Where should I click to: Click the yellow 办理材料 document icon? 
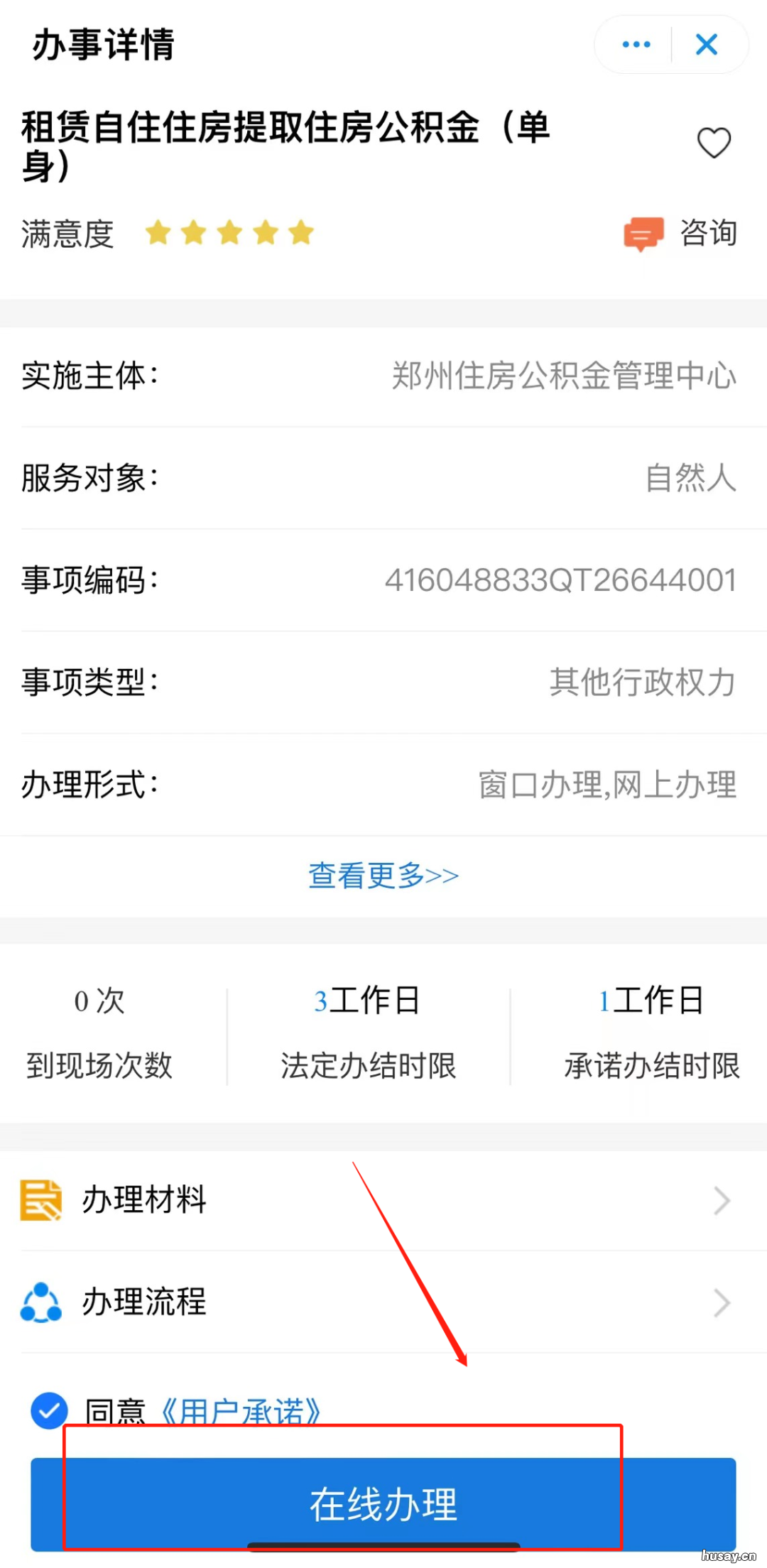(x=40, y=1200)
